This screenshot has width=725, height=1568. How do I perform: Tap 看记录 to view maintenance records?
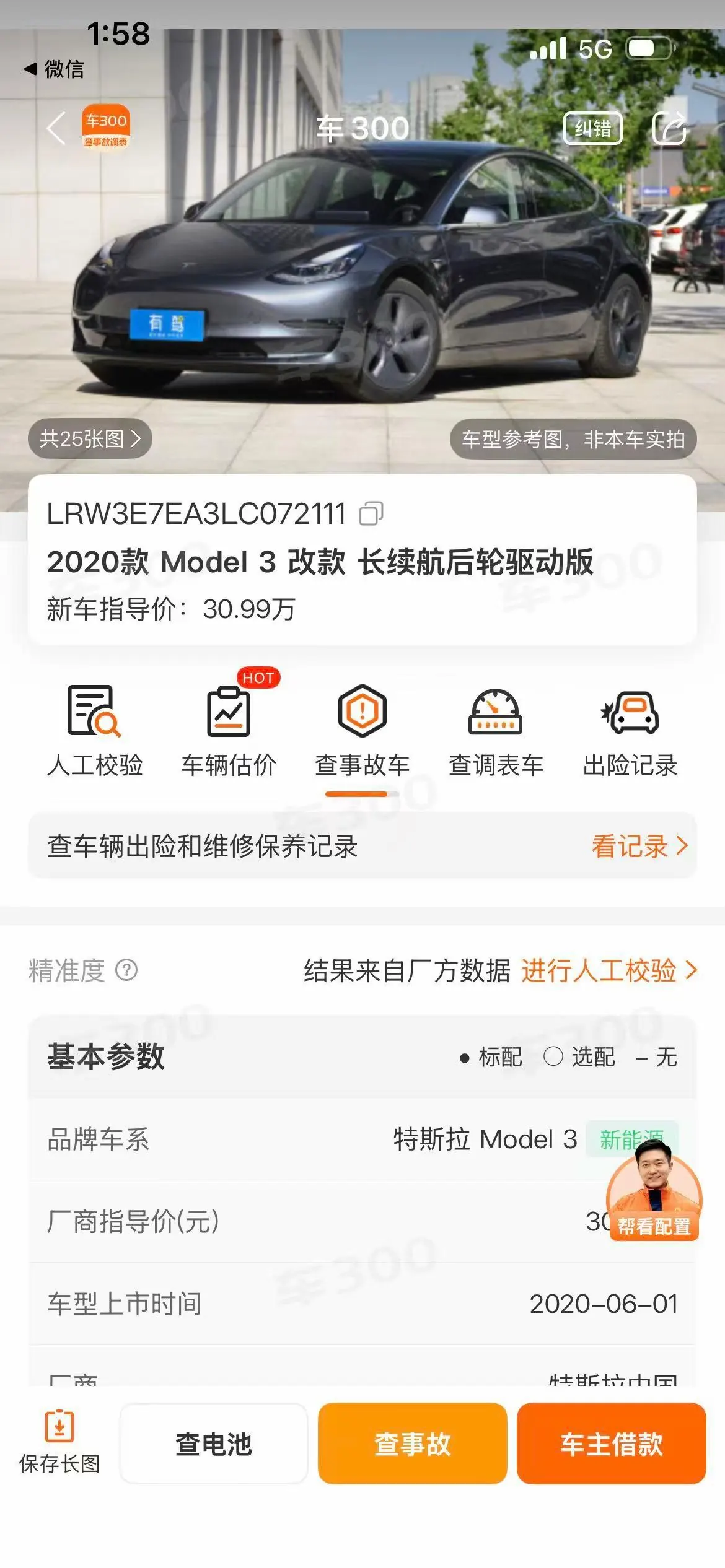640,846
